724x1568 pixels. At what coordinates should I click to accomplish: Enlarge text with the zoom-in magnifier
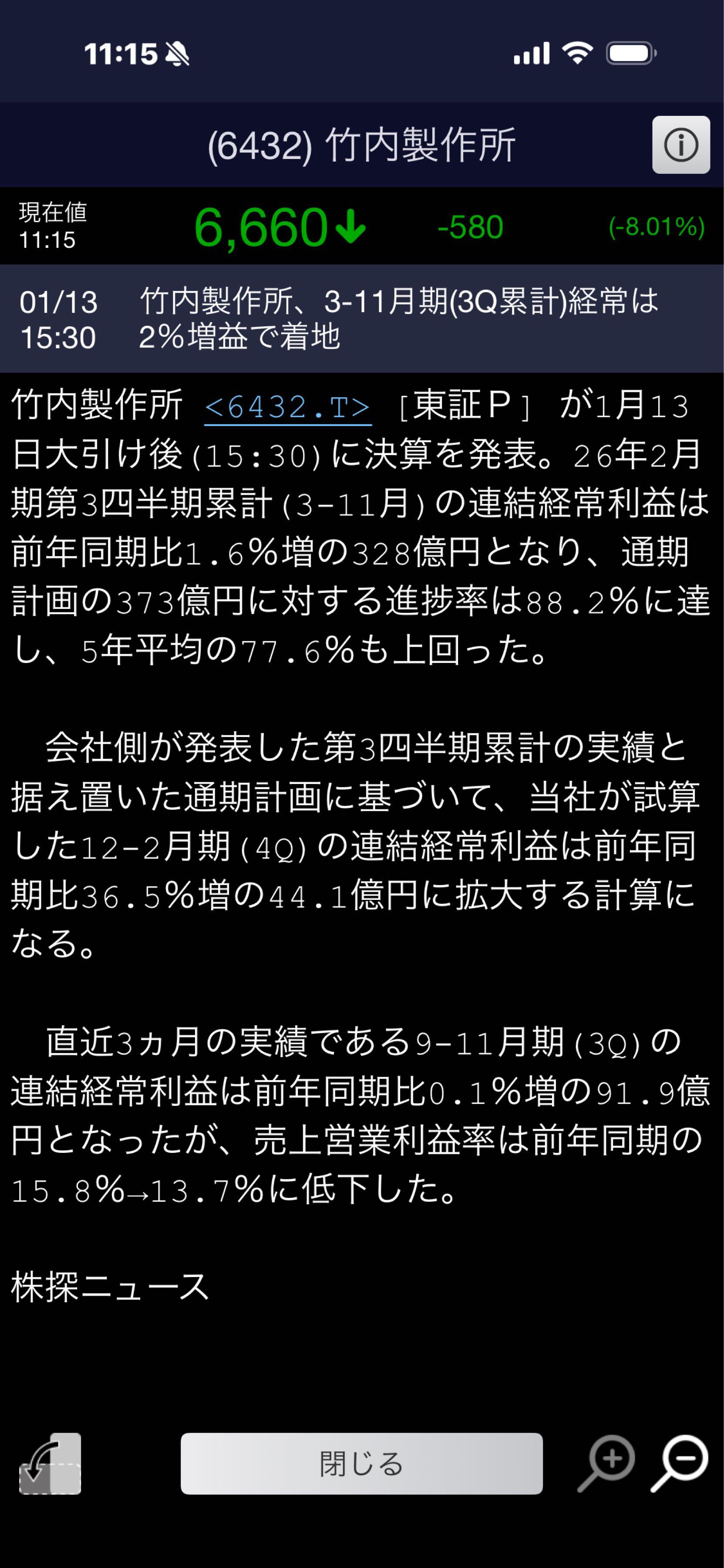(607, 1463)
